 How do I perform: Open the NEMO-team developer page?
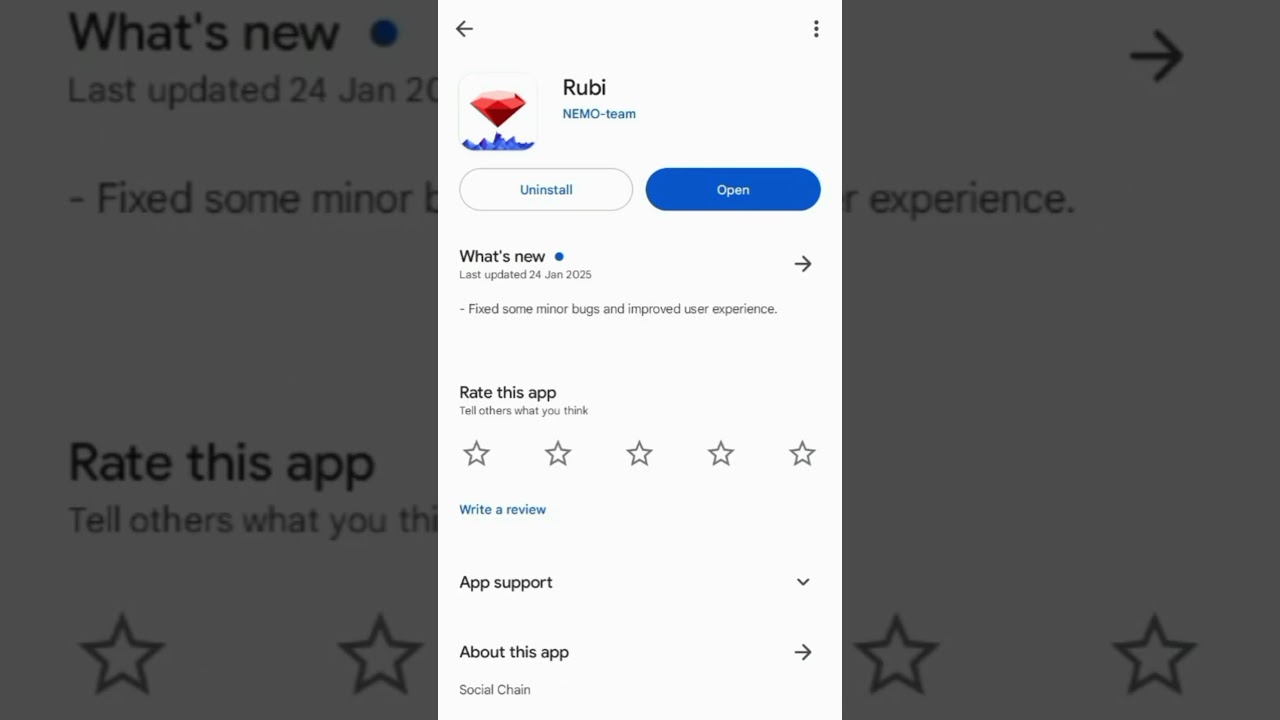[599, 114]
